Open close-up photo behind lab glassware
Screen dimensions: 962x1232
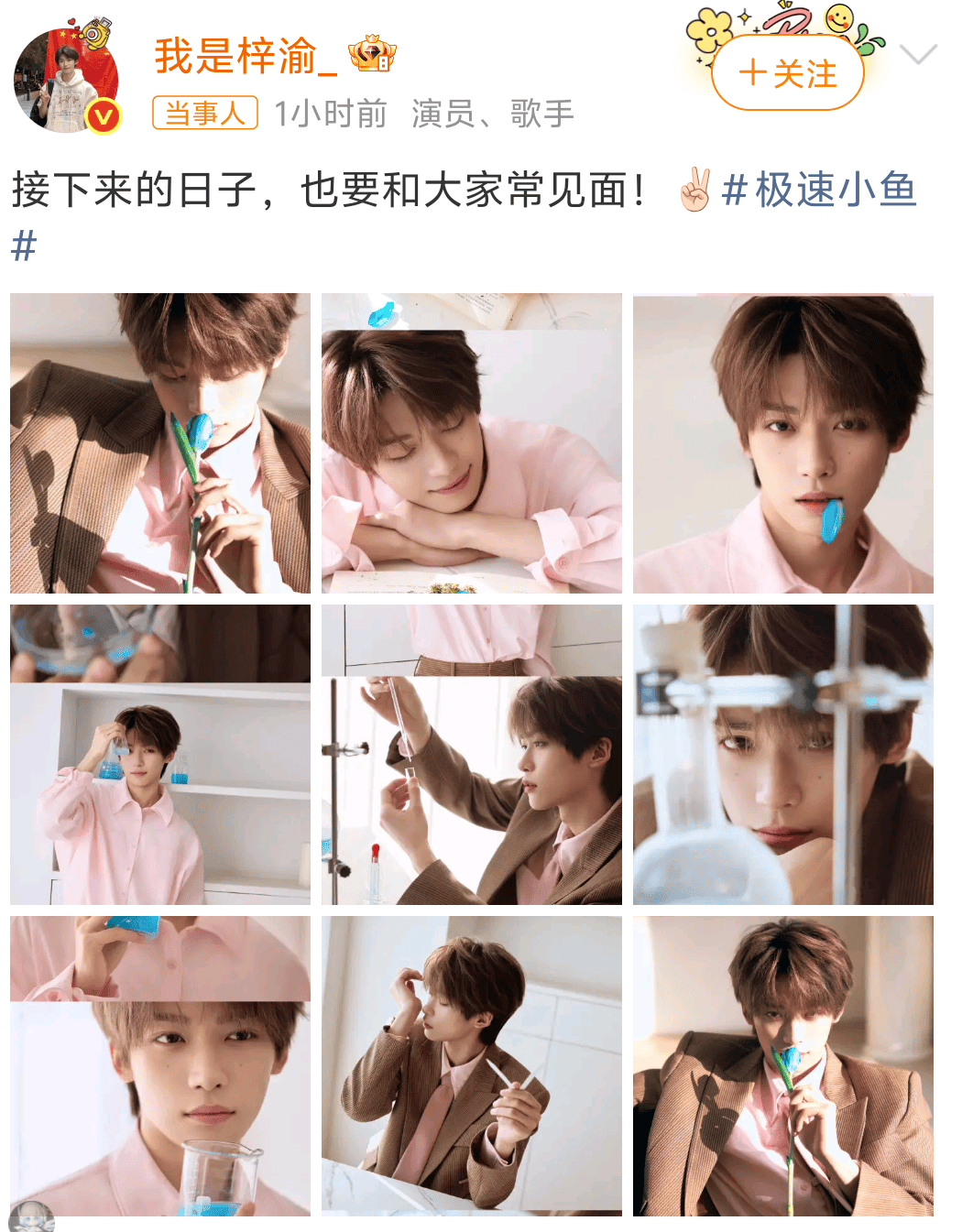click(783, 755)
